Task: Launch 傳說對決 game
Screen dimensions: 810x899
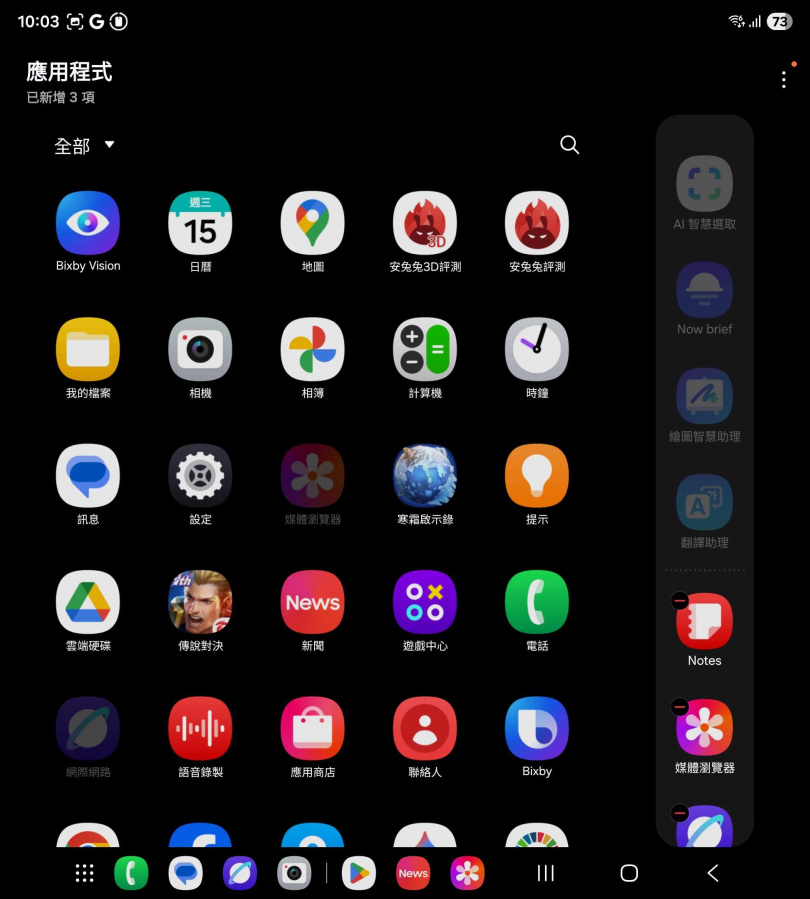Action: [x=200, y=602]
